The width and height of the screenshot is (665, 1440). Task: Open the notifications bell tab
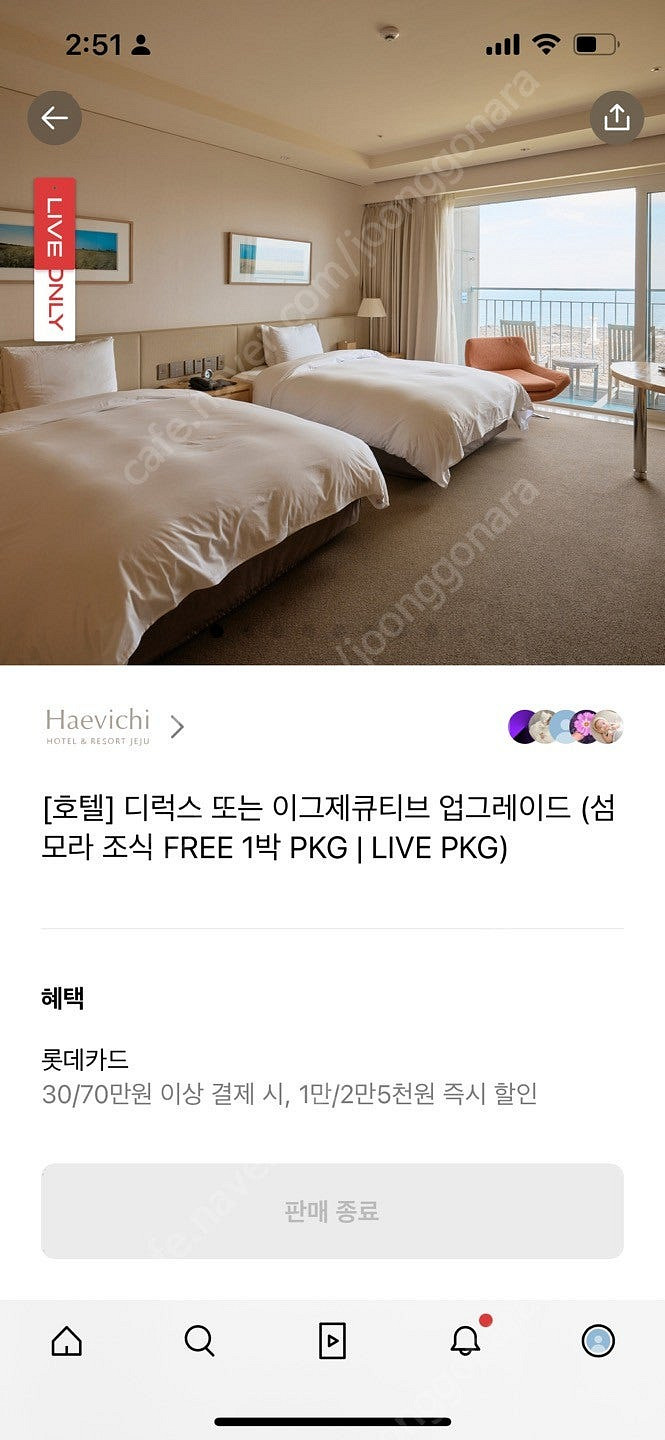465,1341
